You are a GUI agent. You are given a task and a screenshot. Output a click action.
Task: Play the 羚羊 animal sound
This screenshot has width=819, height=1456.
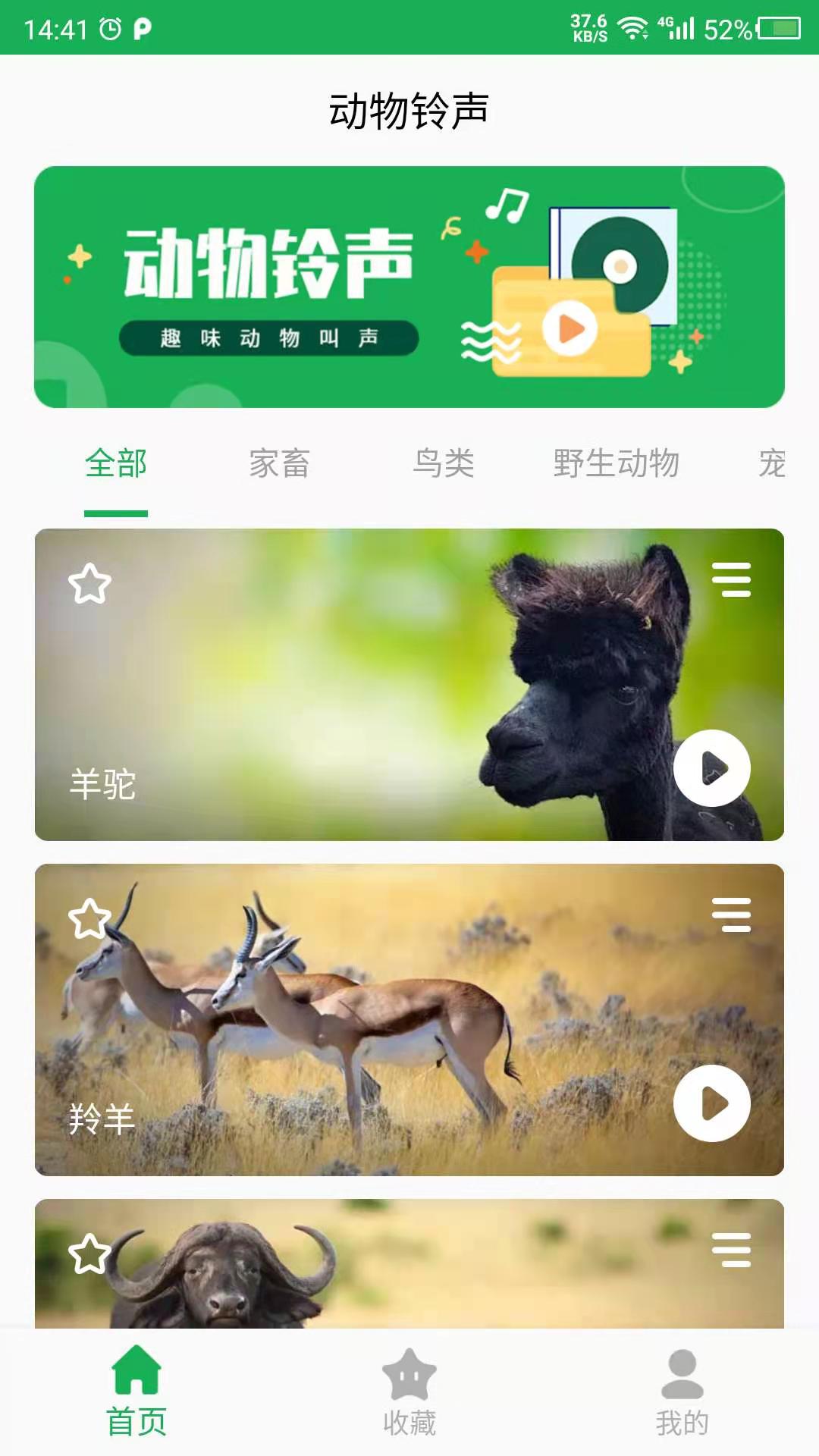(x=711, y=1103)
